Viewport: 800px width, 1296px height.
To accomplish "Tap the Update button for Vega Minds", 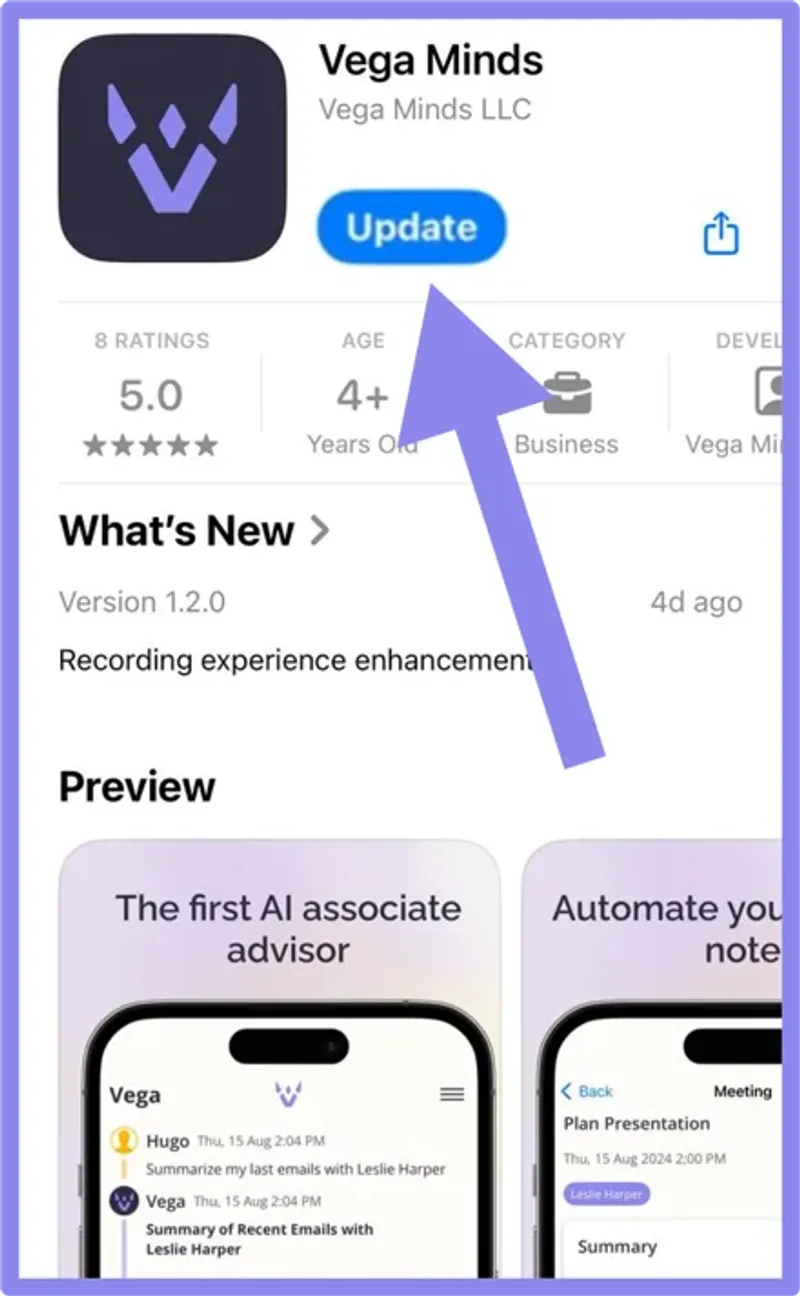I will point(411,228).
